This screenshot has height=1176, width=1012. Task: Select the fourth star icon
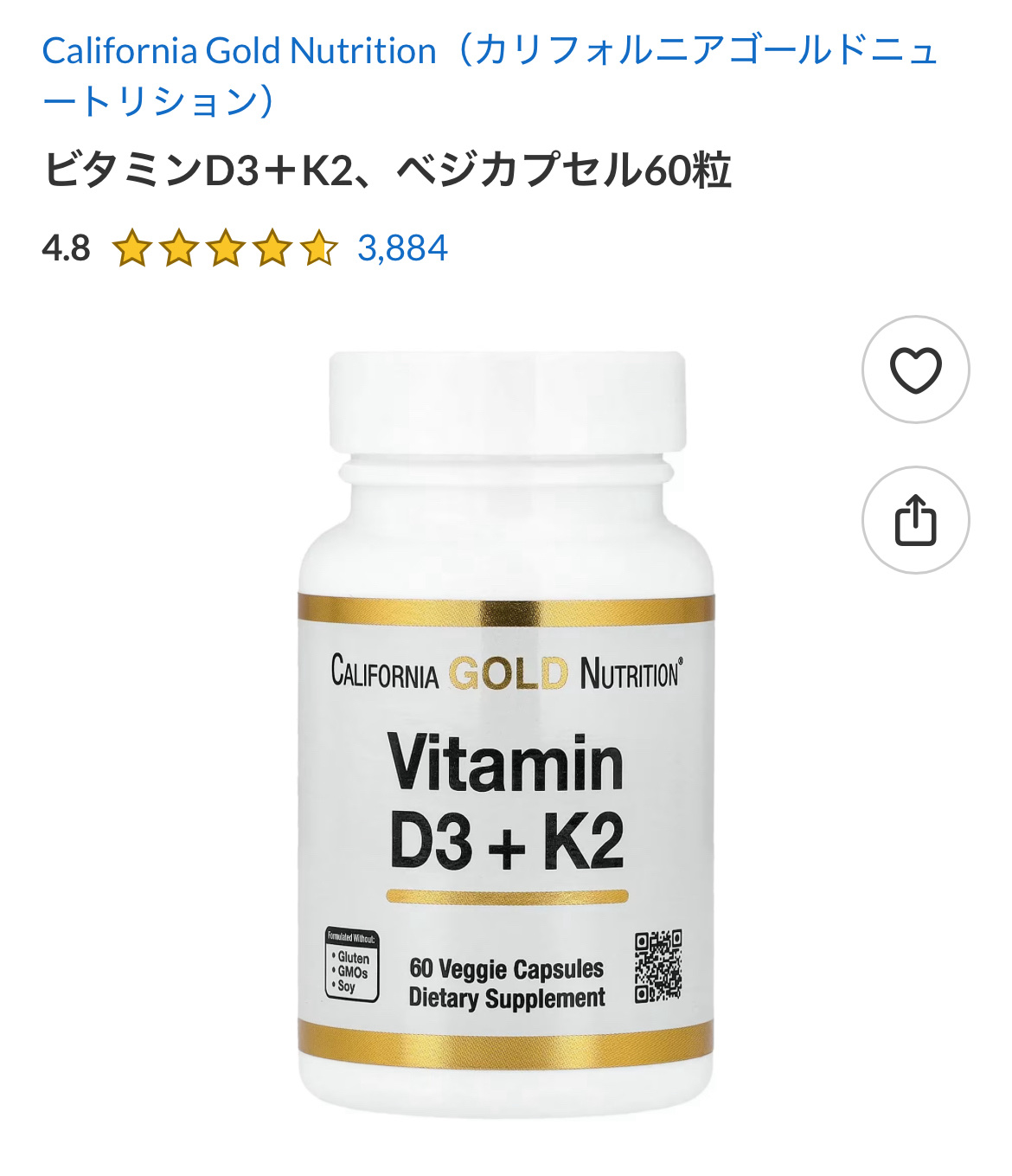pyautogui.click(x=272, y=251)
